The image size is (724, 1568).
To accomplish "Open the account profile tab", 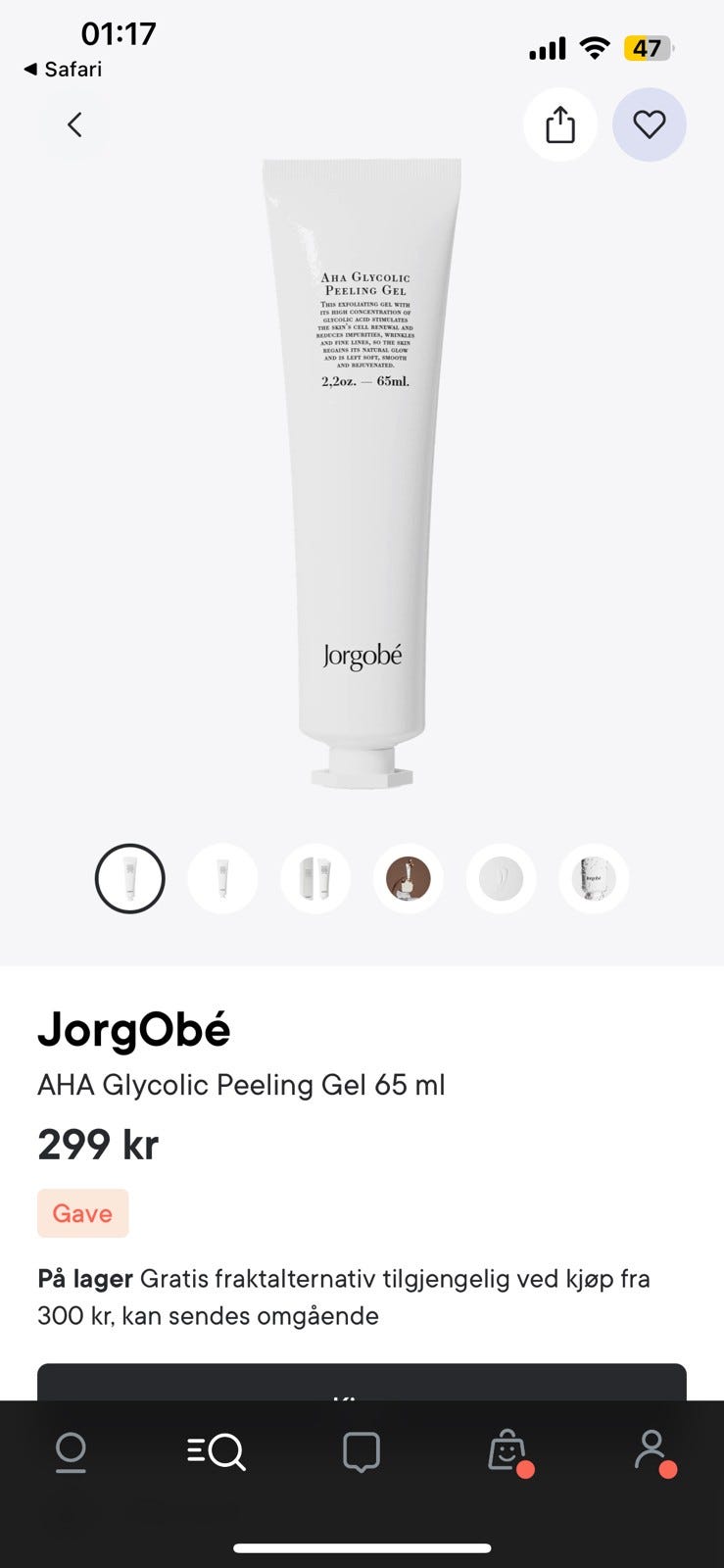I will point(652,1451).
